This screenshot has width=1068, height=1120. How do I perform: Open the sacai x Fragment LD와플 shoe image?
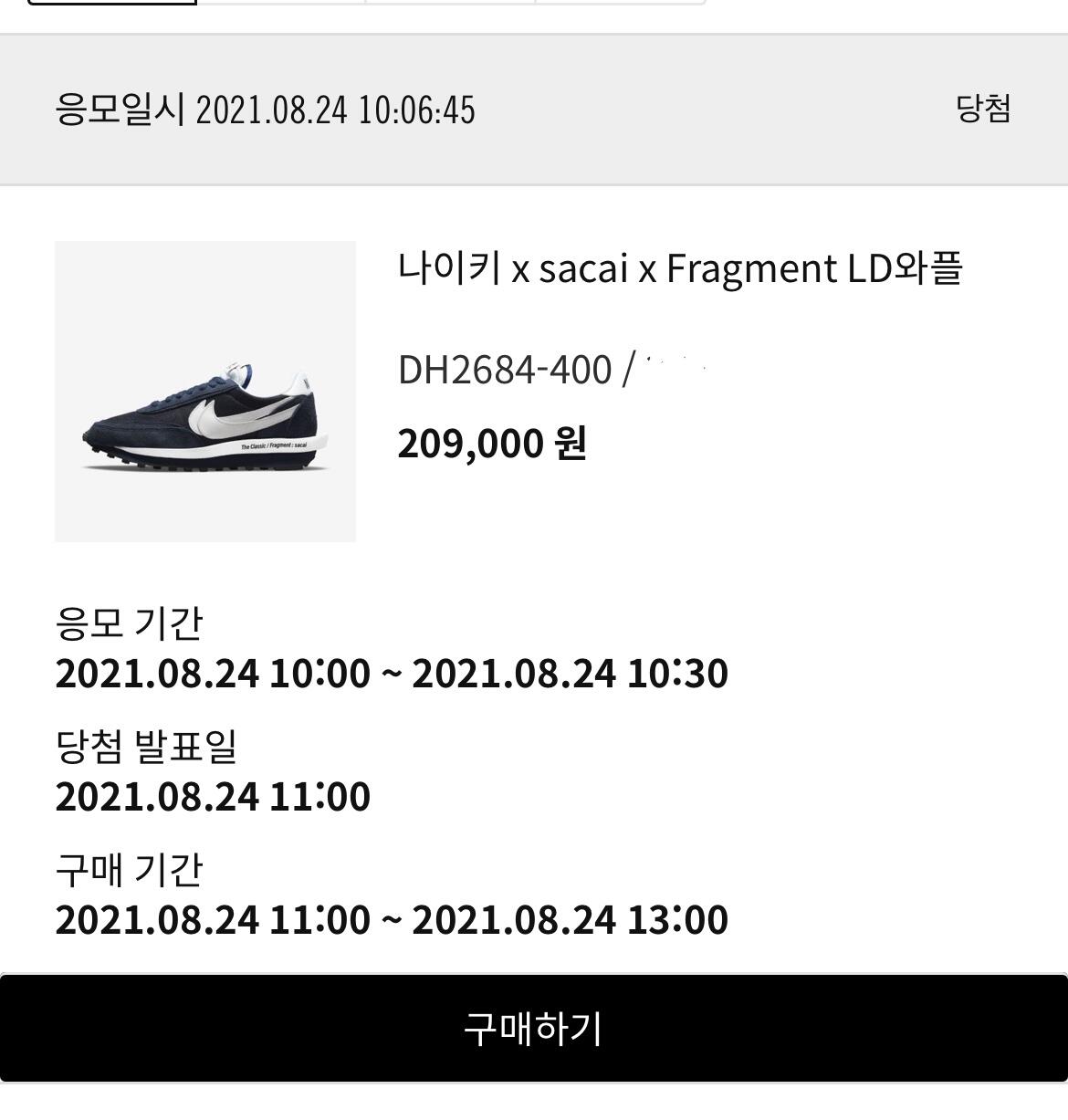(x=205, y=392)
